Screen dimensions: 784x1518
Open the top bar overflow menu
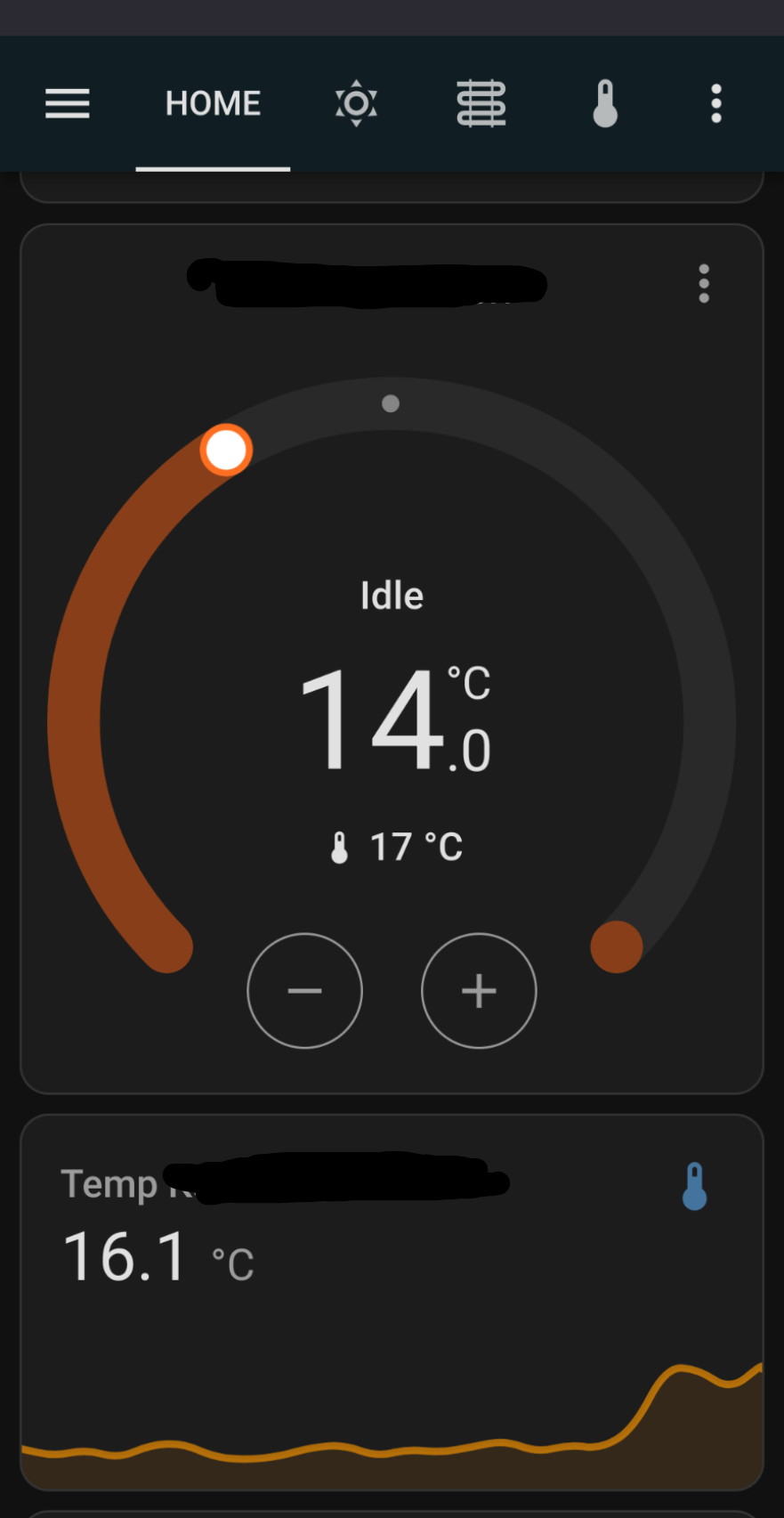(x=716, y=104)
